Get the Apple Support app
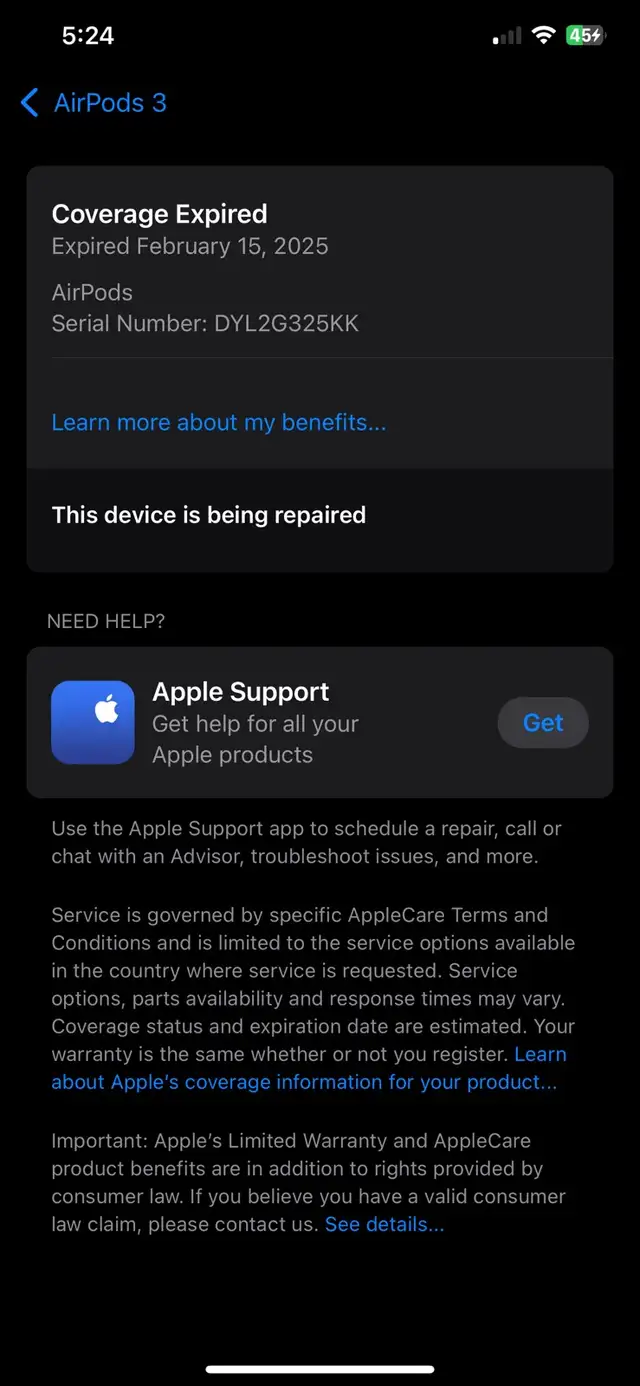Screen dimensions: 640x1386 [543, 723]
